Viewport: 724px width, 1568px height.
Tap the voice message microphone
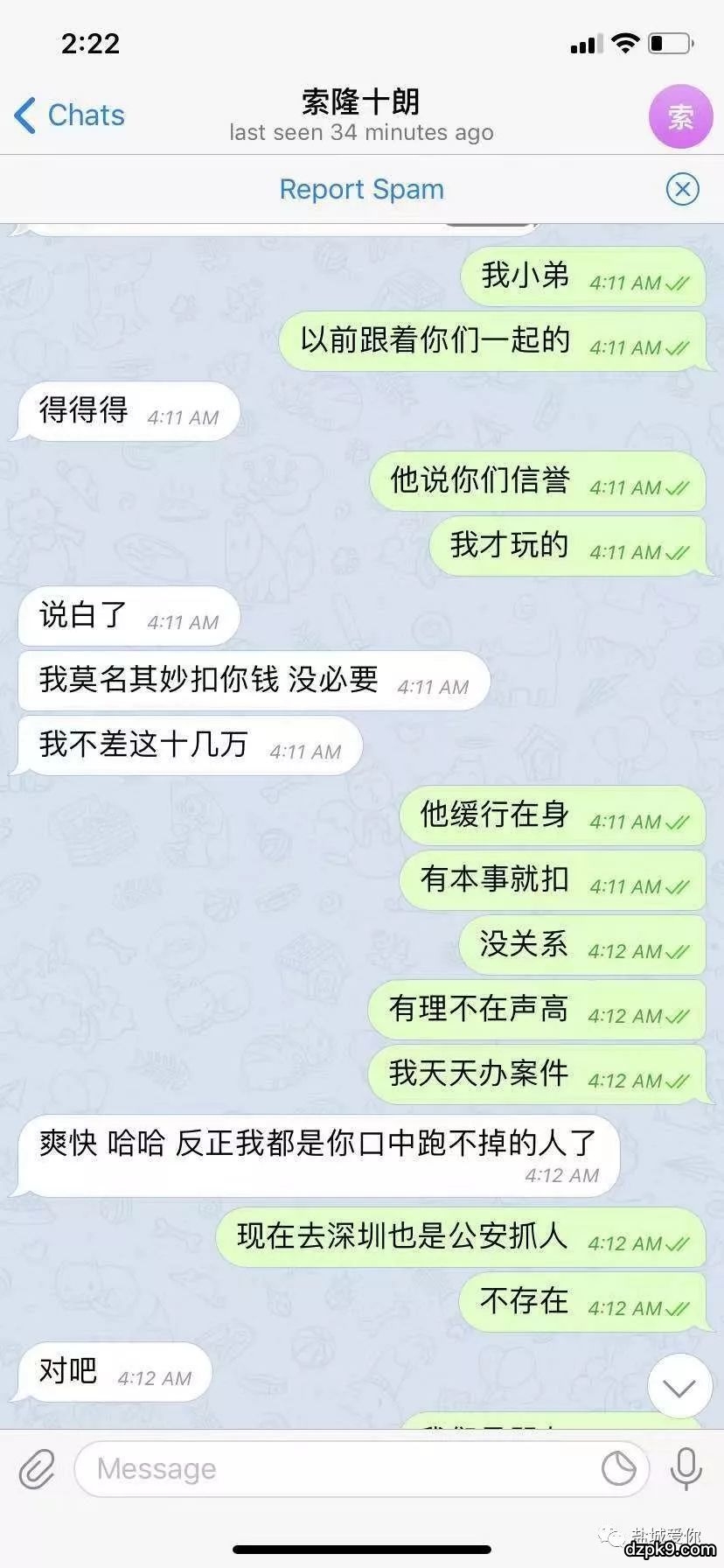point(686,1468)
